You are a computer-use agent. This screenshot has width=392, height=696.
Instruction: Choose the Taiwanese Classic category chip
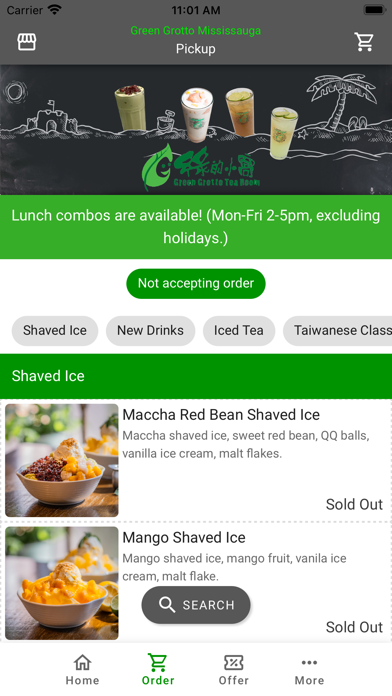coord(338,331)
